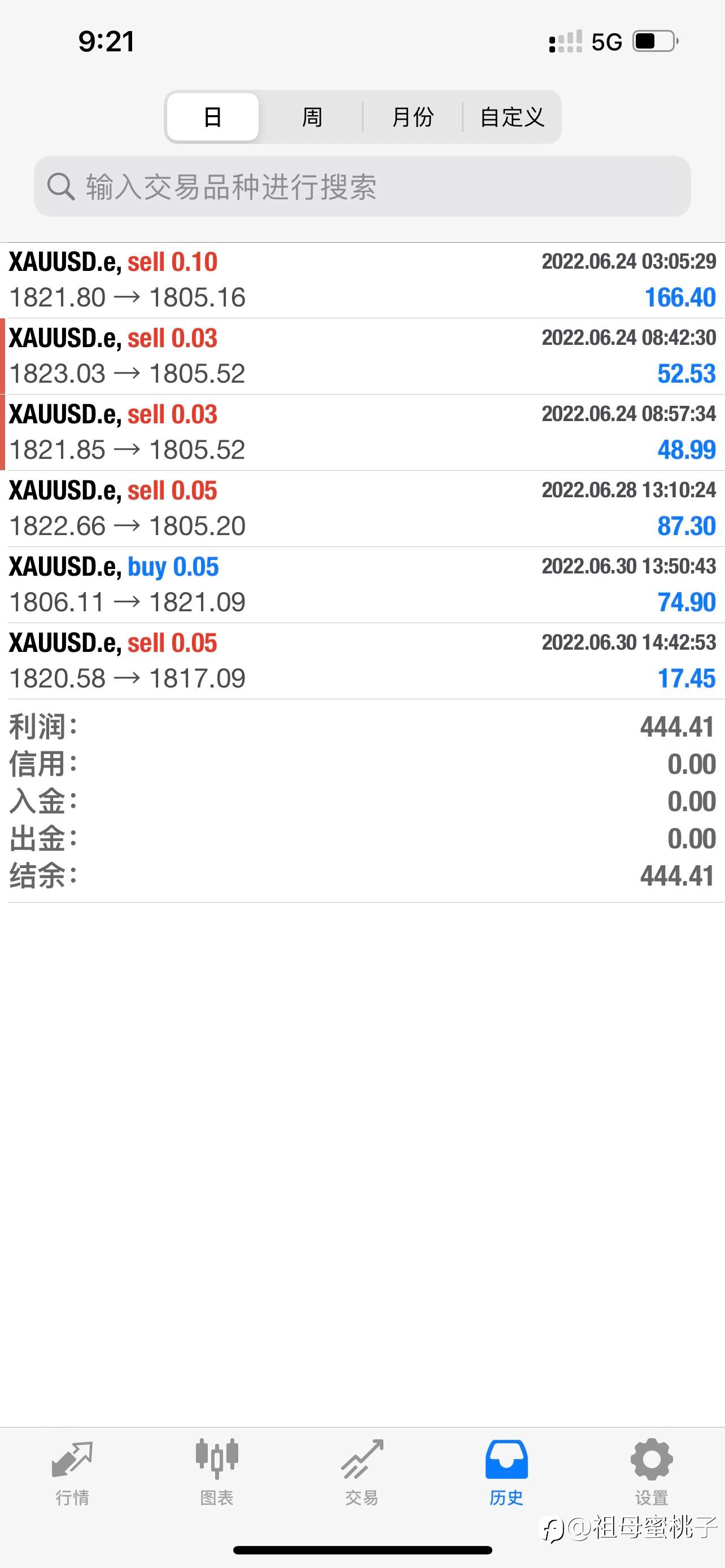Open the buy 0.05 trade with 74.90 profit

362,584
